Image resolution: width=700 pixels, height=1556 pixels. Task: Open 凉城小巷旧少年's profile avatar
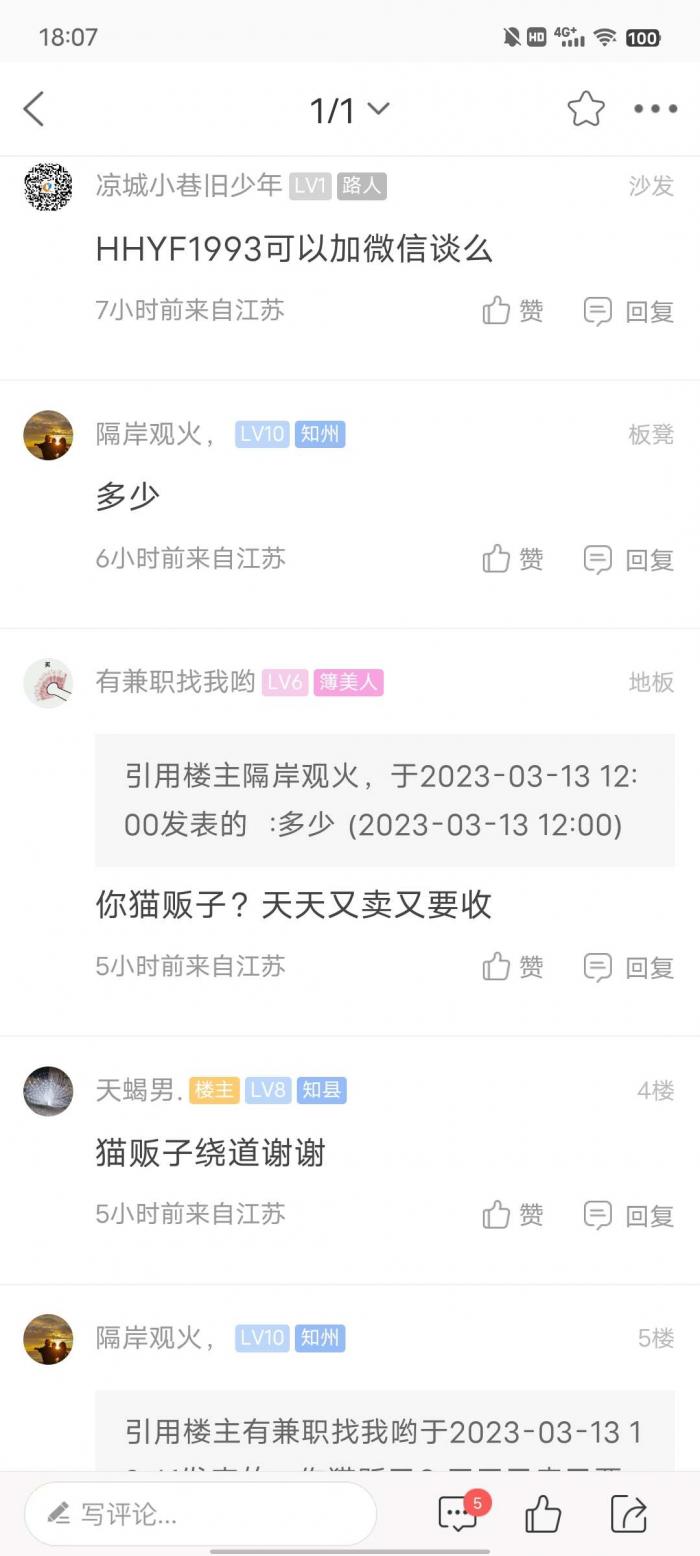pos(48,186)
